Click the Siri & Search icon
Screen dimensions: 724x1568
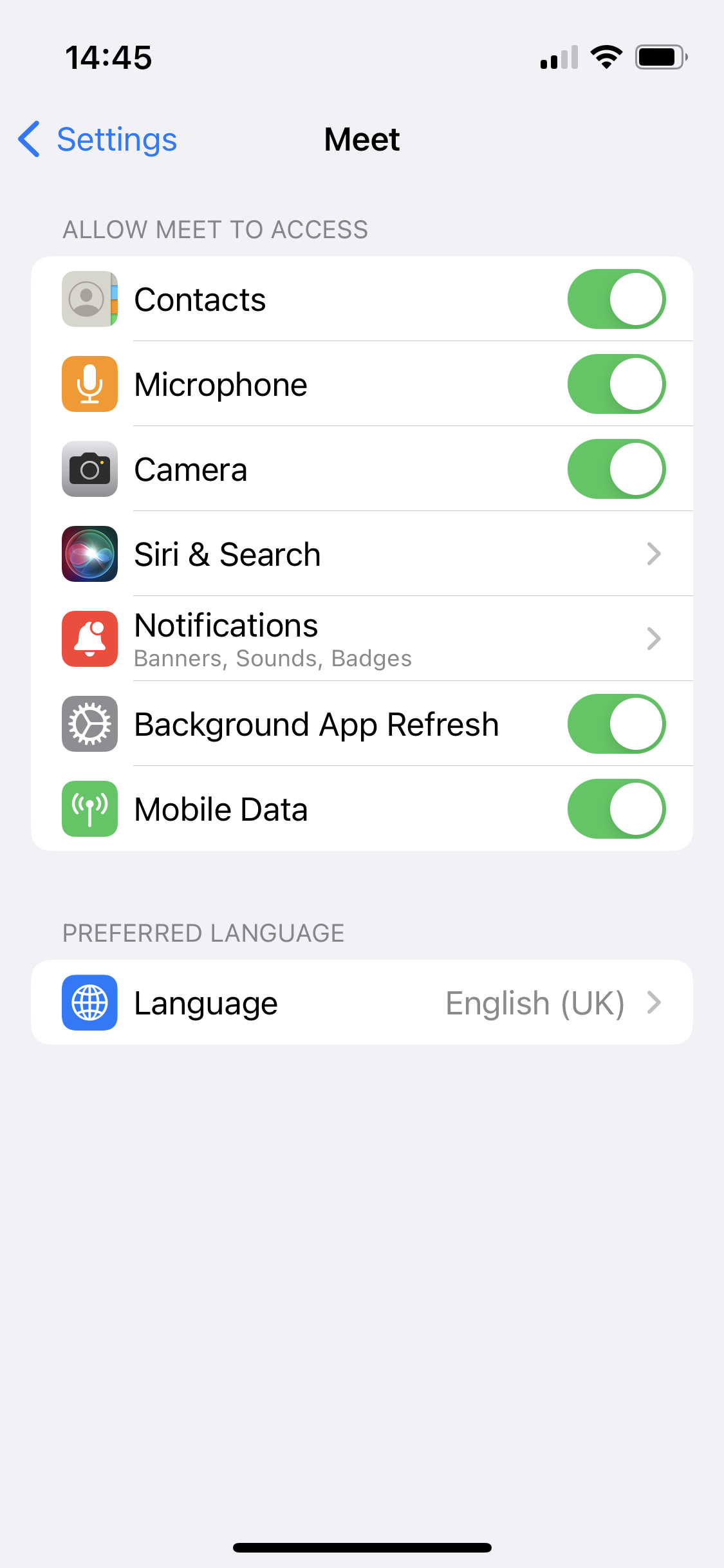coord(89,554)
